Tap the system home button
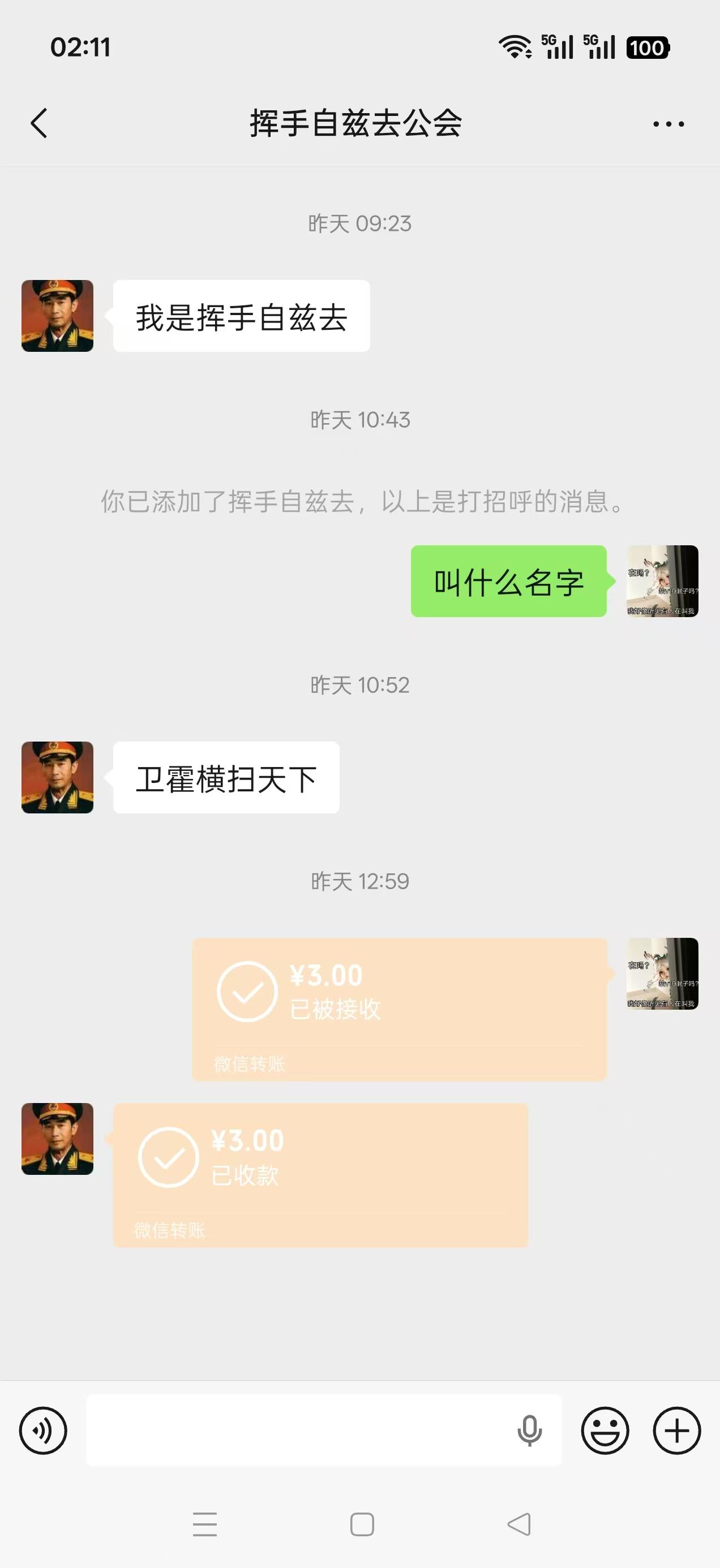The width and height of the screenshot is (720, 1568). pos(362,1524)
